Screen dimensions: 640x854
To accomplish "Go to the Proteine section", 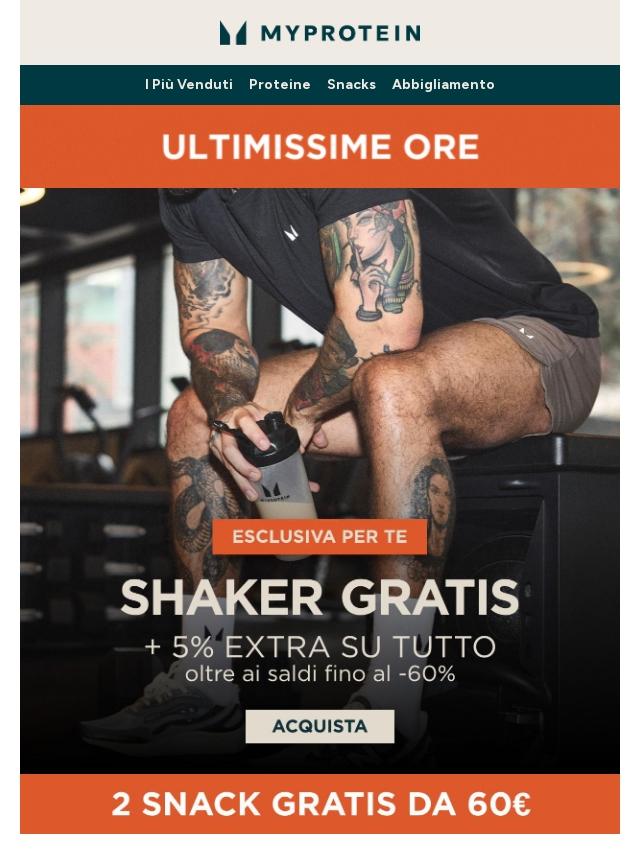I will (x=279, y=85).
